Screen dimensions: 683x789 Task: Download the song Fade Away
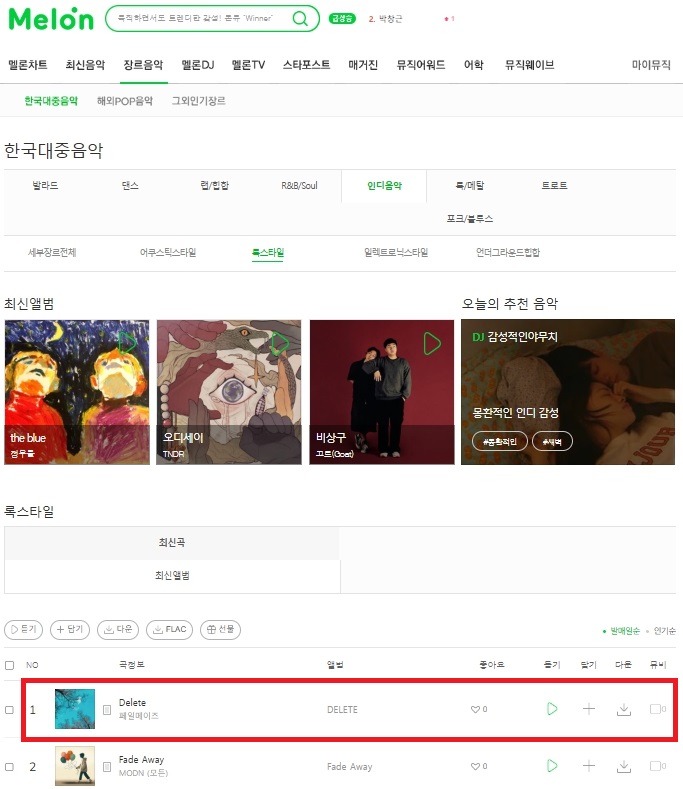(624, 766)
